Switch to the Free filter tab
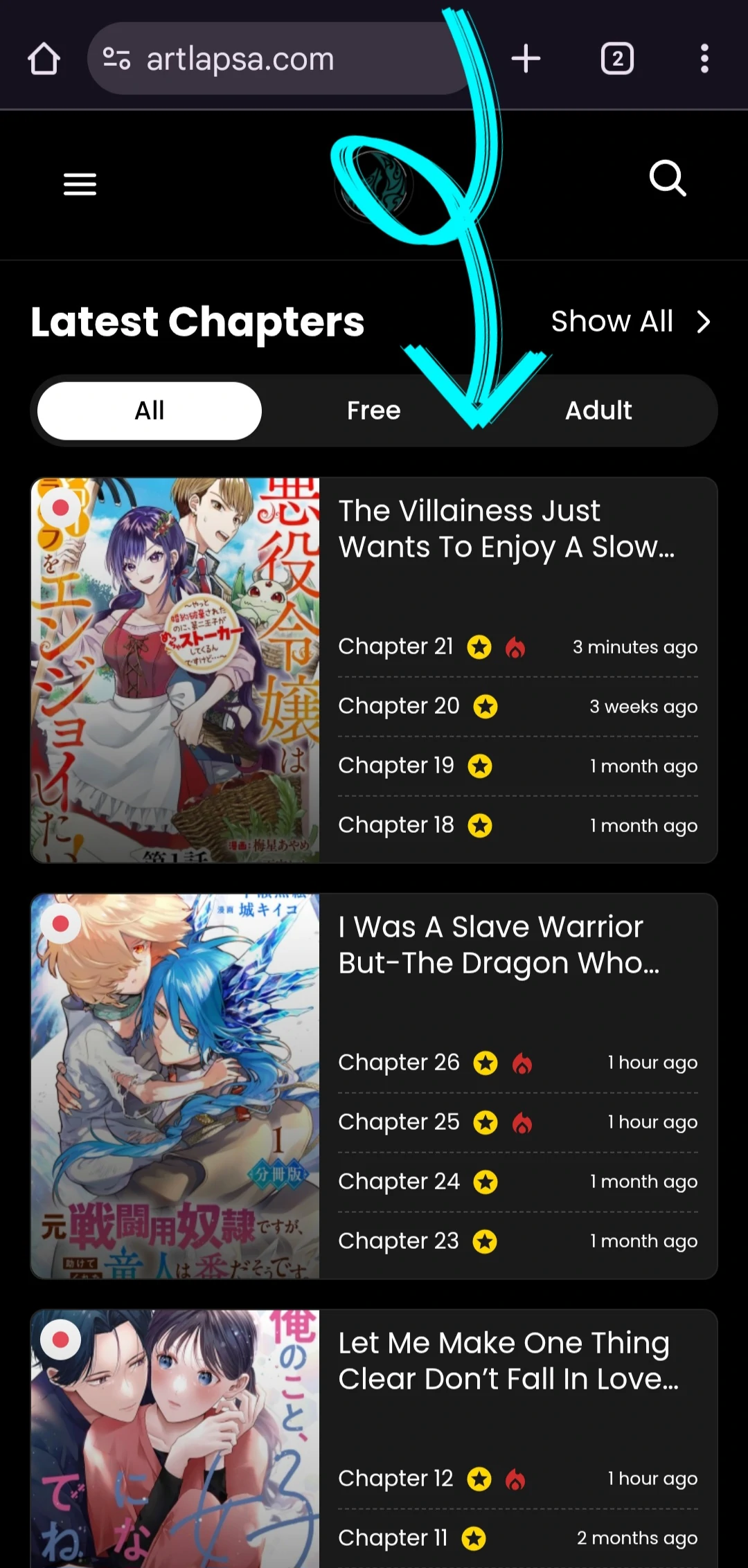This screenshot has width=748, height=1568. [374, 411]
